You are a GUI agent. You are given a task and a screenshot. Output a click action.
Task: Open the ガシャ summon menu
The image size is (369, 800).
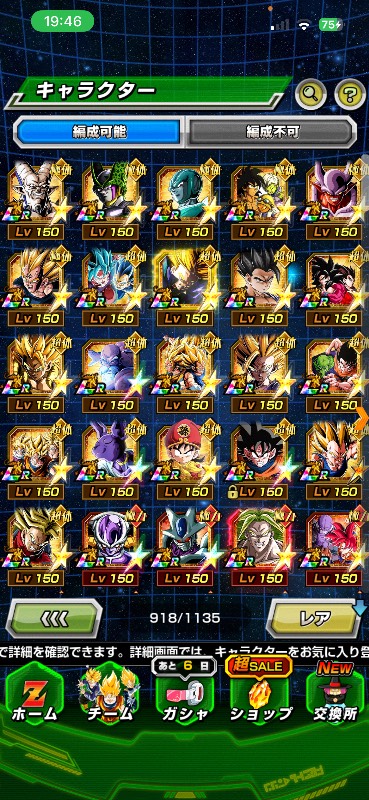184,696
